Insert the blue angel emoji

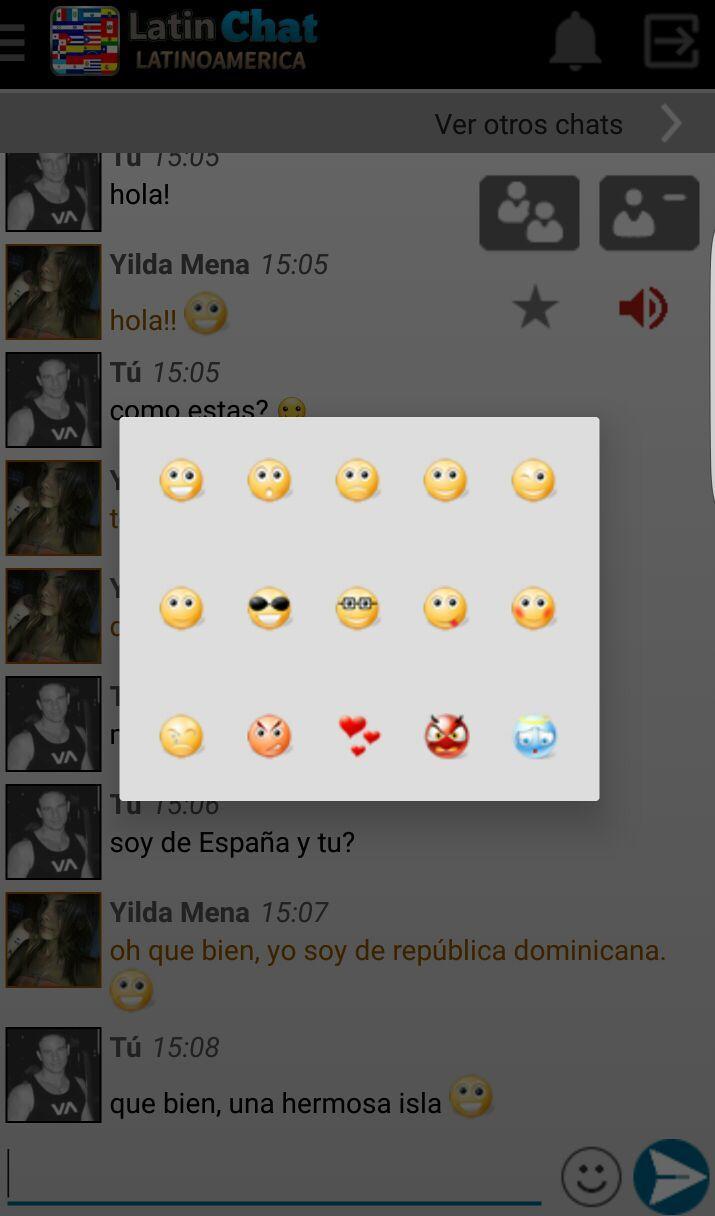click(535, 737)
